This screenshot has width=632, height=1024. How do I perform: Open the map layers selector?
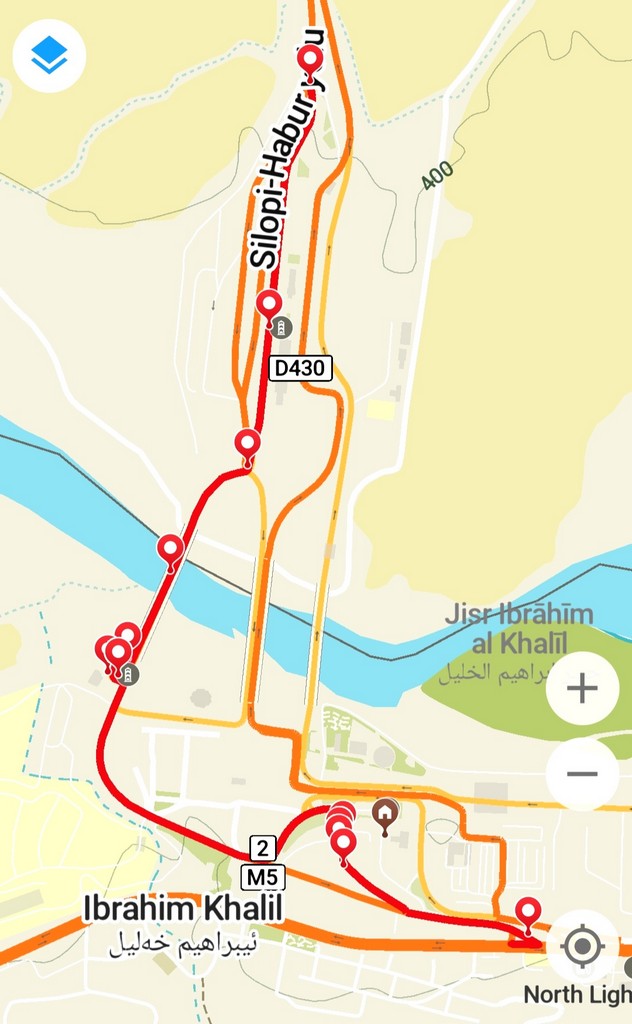[49, 56]
